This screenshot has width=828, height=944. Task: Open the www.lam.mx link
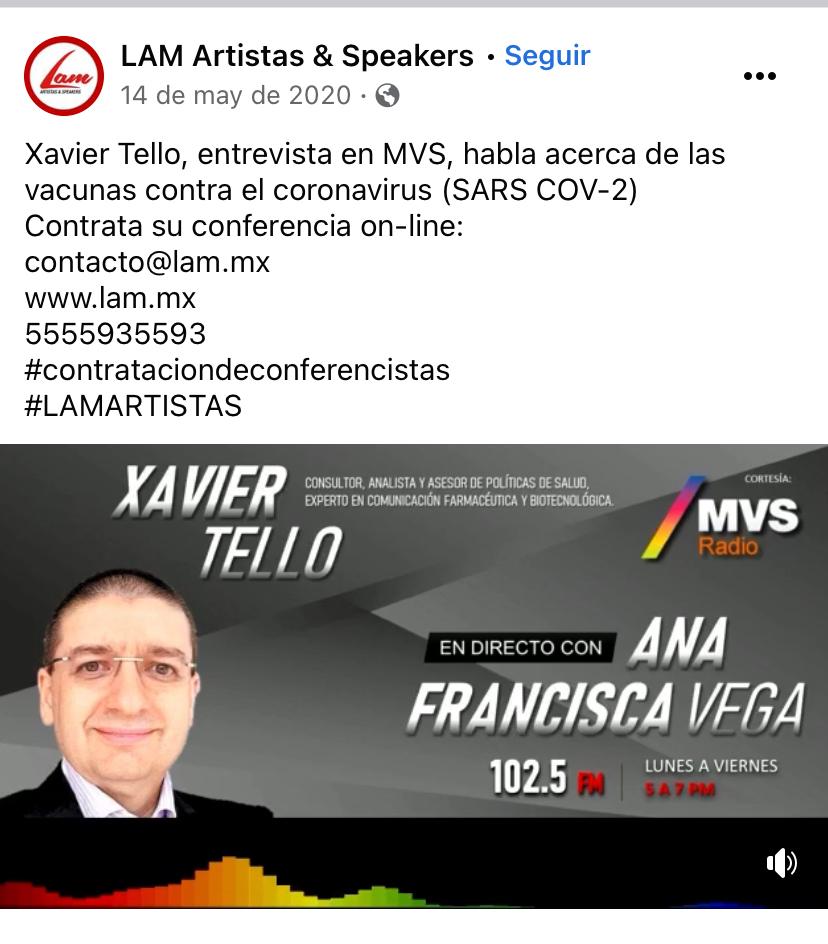pyautogui.click(x=110, y=298)
